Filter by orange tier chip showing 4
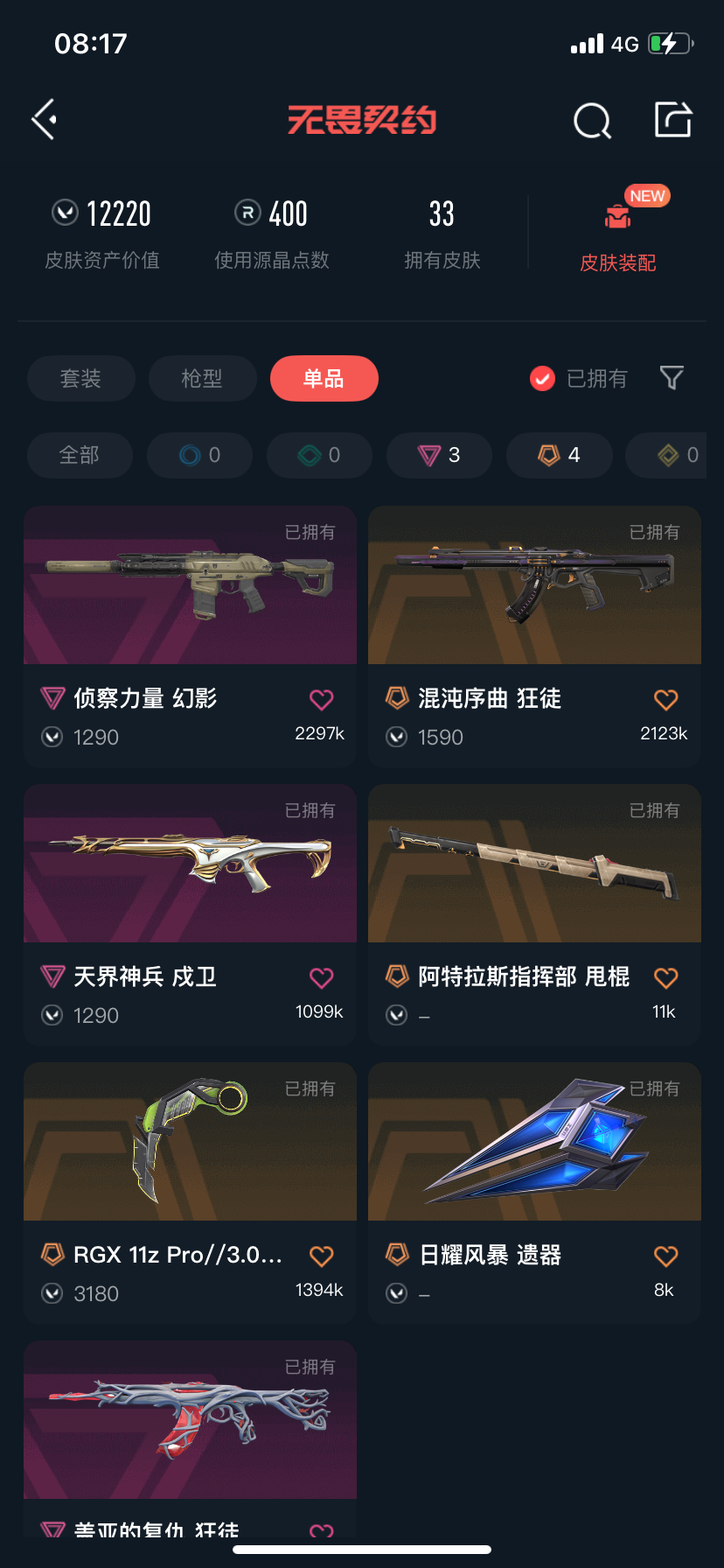This screenshot has width=724, height=1568. [x=559, y=455]
